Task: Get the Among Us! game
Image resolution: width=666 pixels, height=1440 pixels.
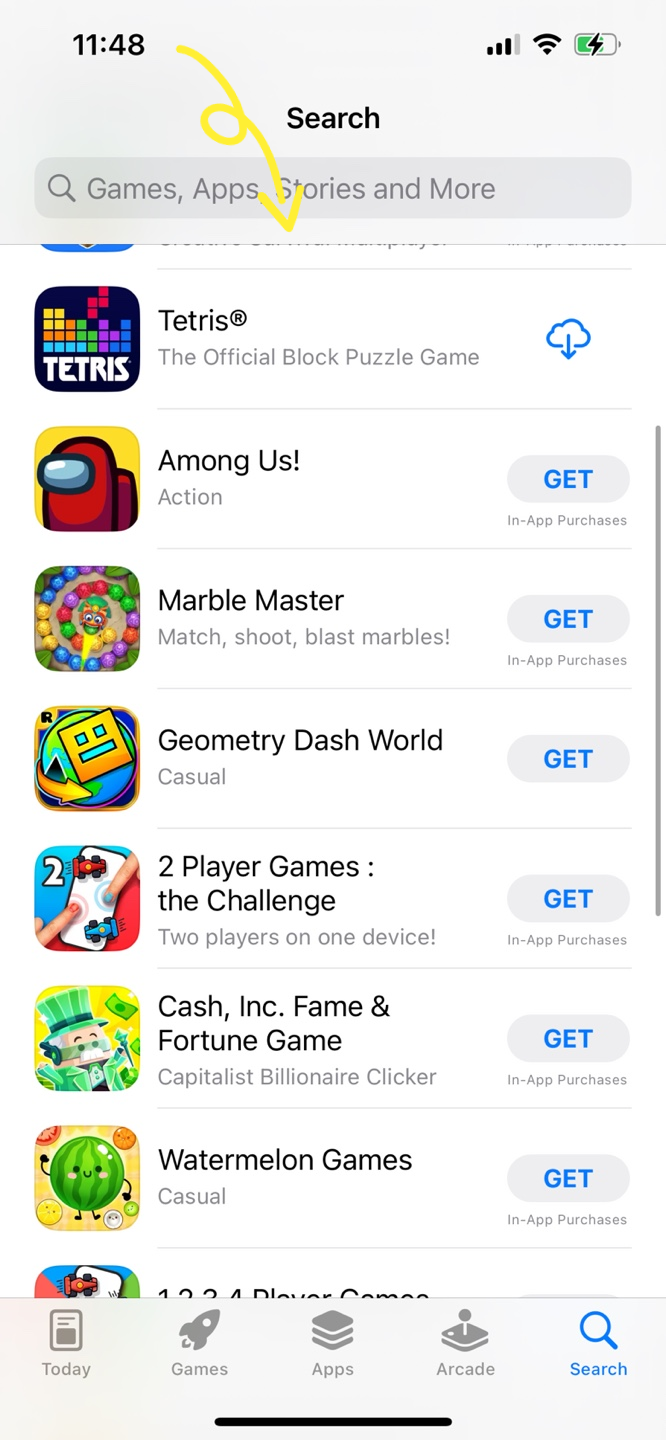Action: 568,479
